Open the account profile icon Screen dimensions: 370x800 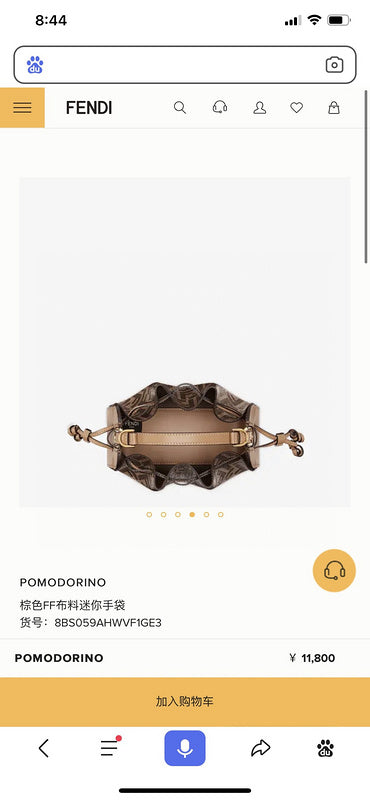(x=260, y=108)
